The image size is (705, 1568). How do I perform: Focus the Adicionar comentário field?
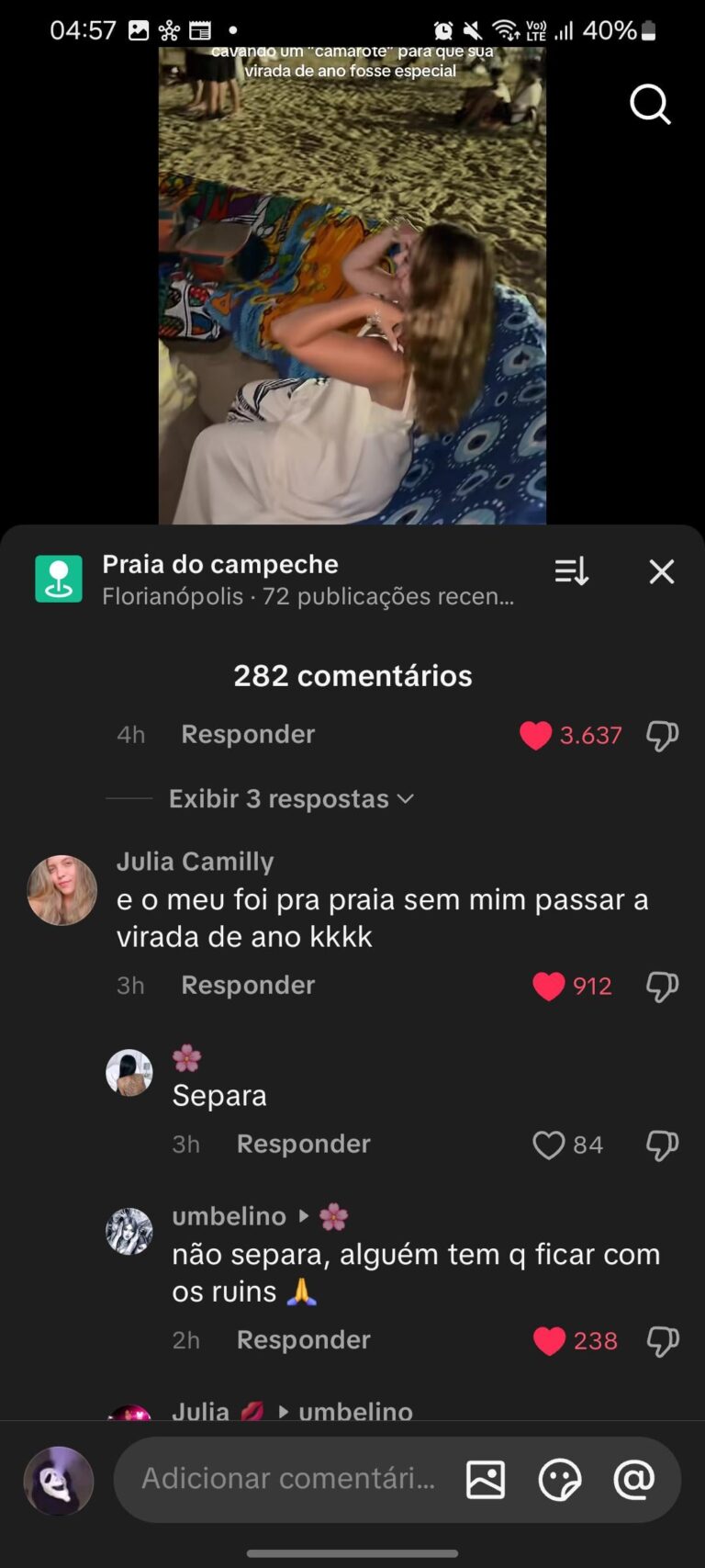click(287, 1479)
